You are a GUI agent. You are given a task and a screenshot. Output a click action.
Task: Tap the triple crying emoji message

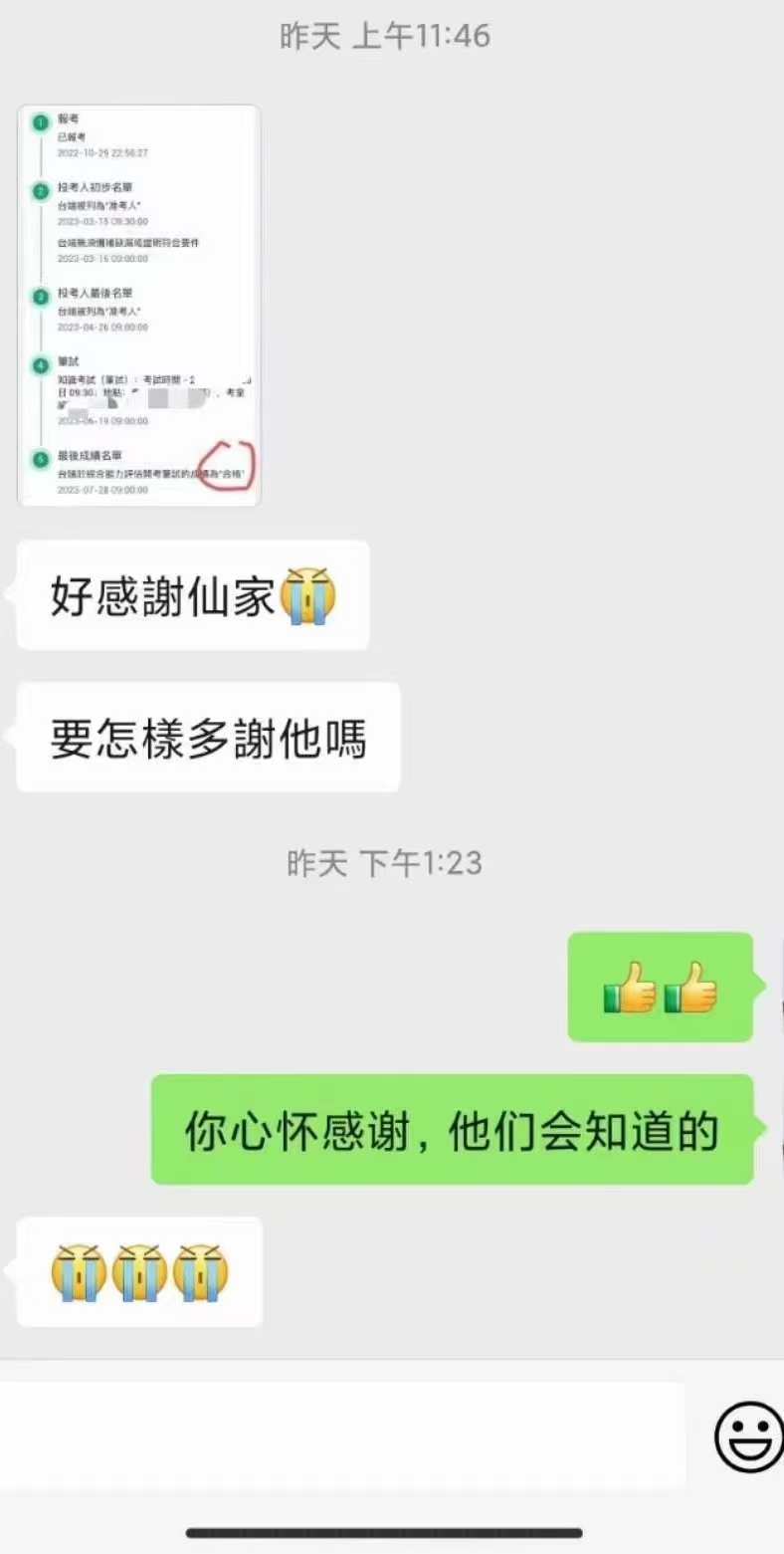click(138, 1272)
